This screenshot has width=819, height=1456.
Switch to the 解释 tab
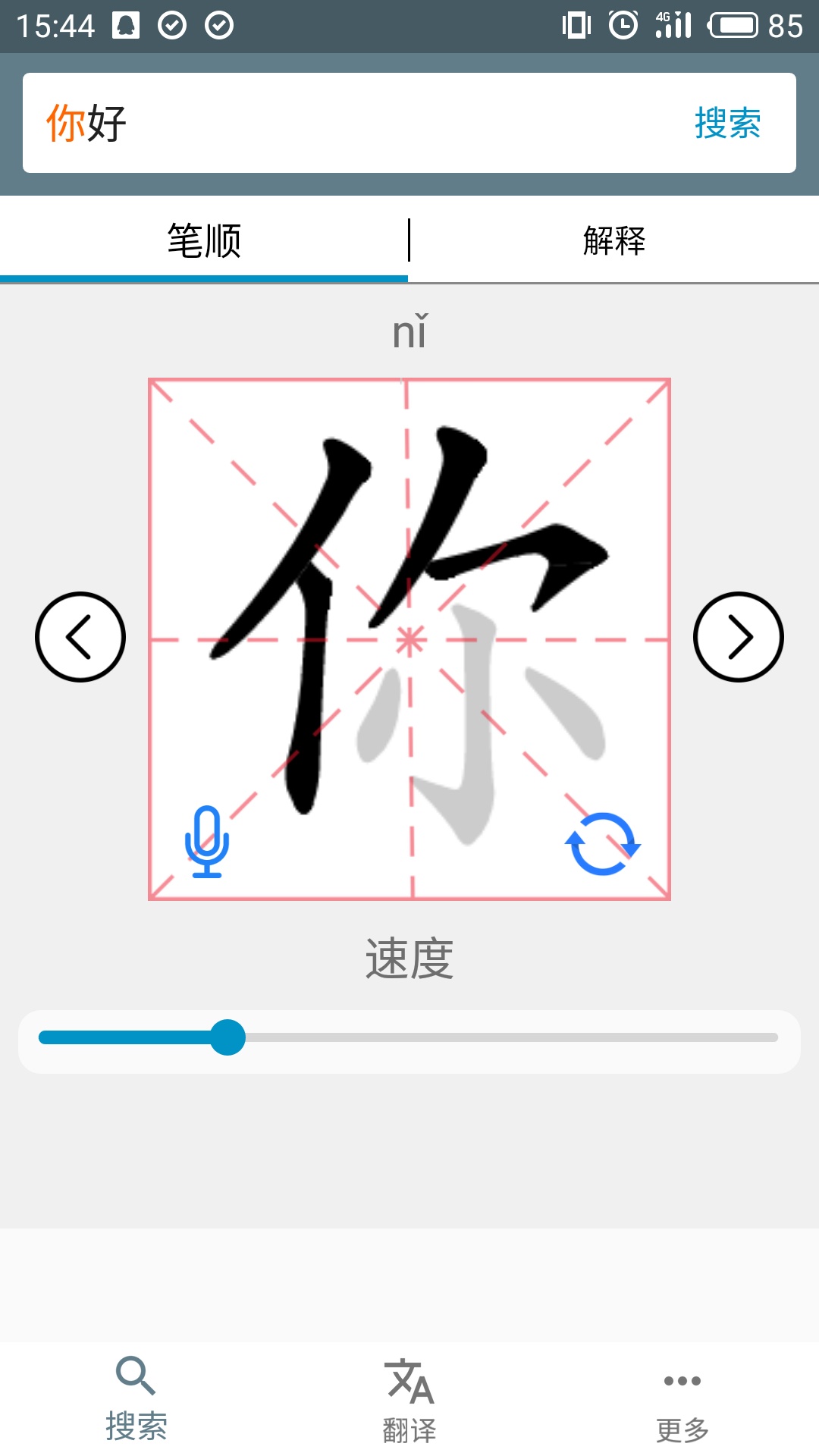[614, 241]
